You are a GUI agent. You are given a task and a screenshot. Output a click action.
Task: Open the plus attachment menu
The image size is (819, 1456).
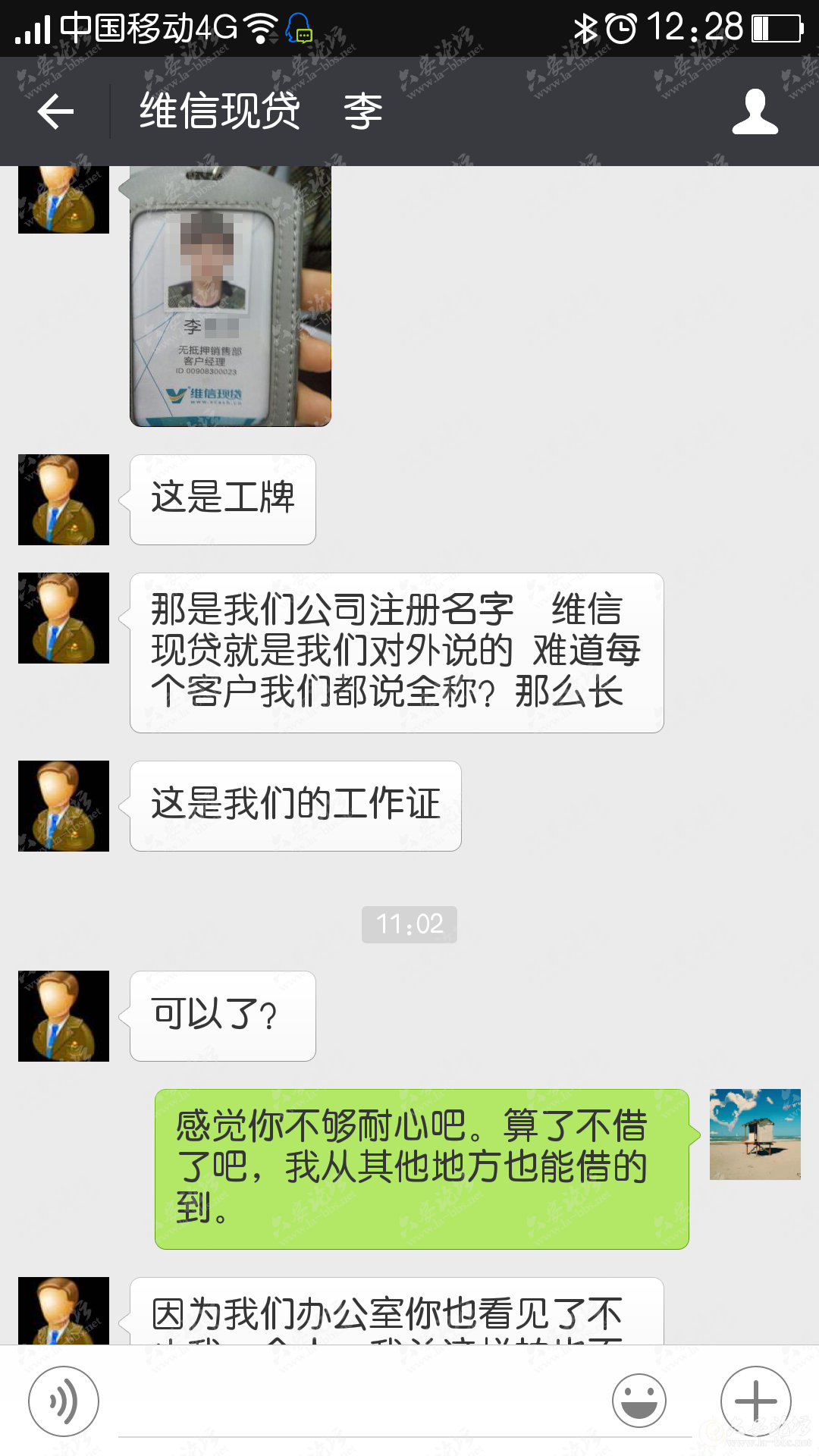[755, 1401]
